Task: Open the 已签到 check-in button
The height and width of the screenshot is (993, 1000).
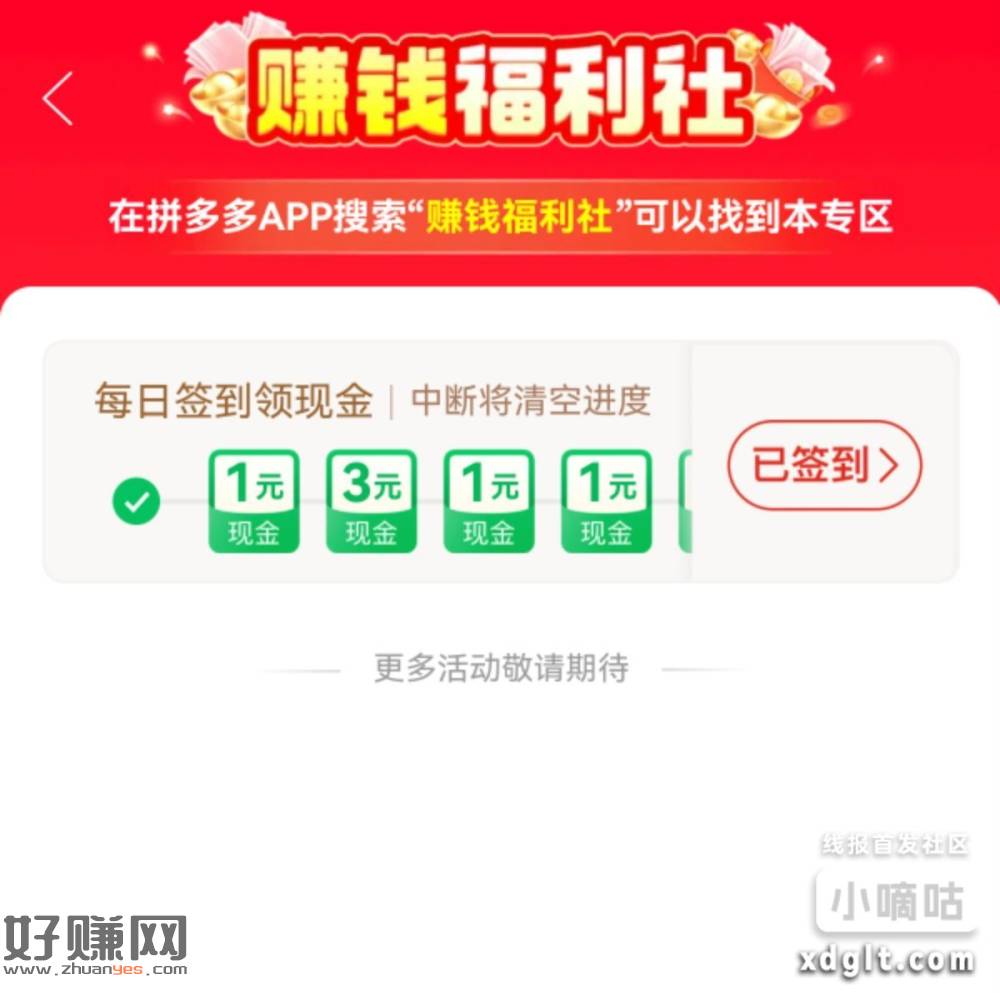Action: point(824,466)
